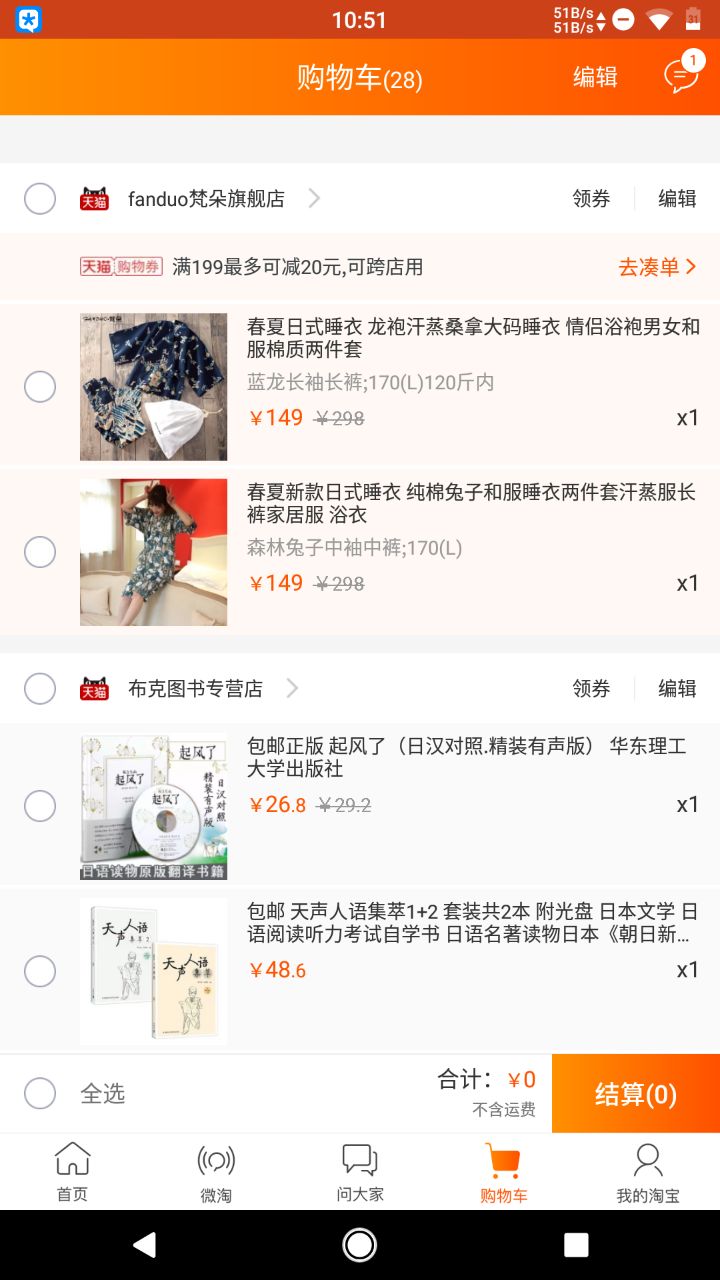Viewport: 720px width, 1280px height.
Task: Open the 纯棉兔子和服睡衣 product image
Action: pos(154,552)
